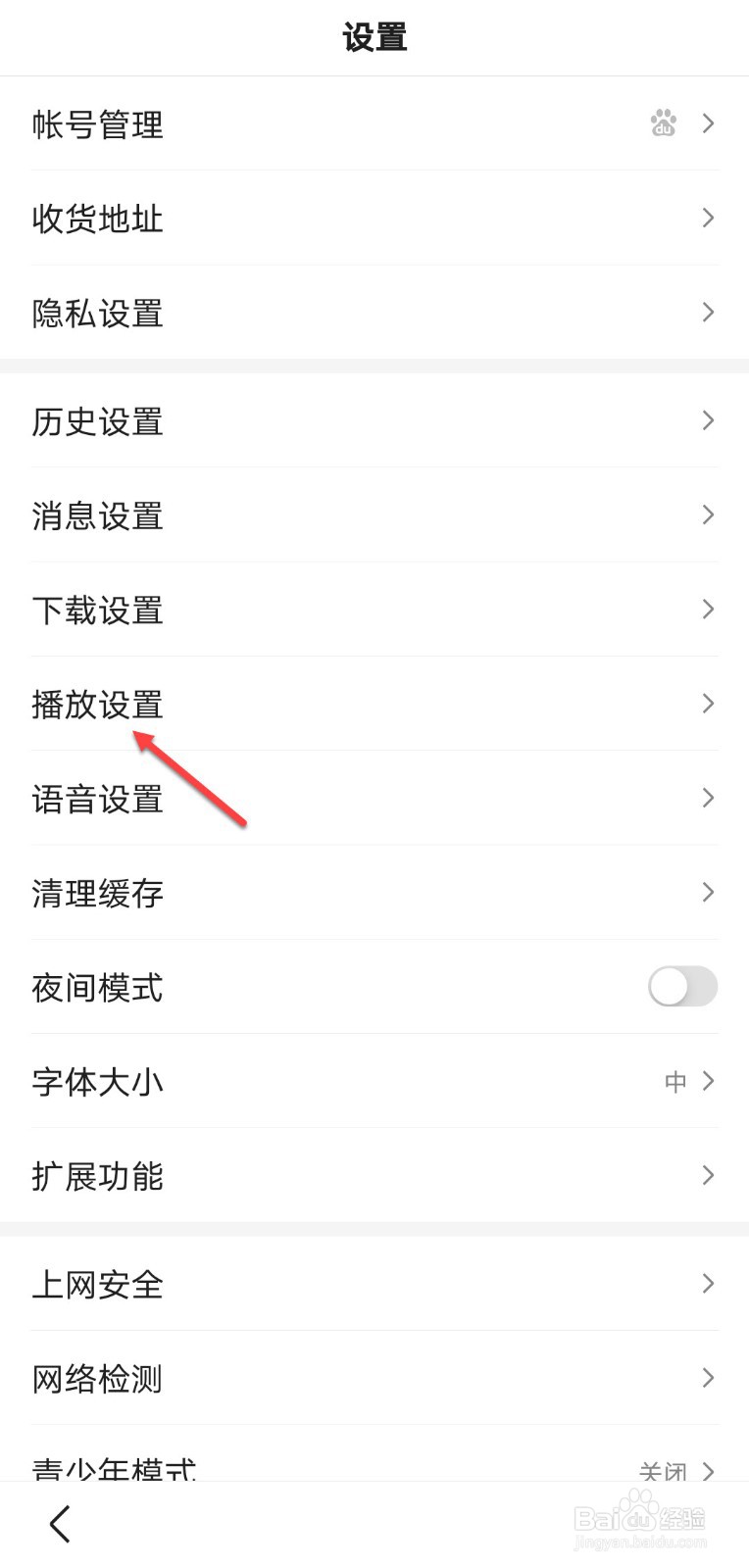Open 网络检测 network diagnostics
The height and width of the screenshot is (1568, 749).
point(97,1379)
